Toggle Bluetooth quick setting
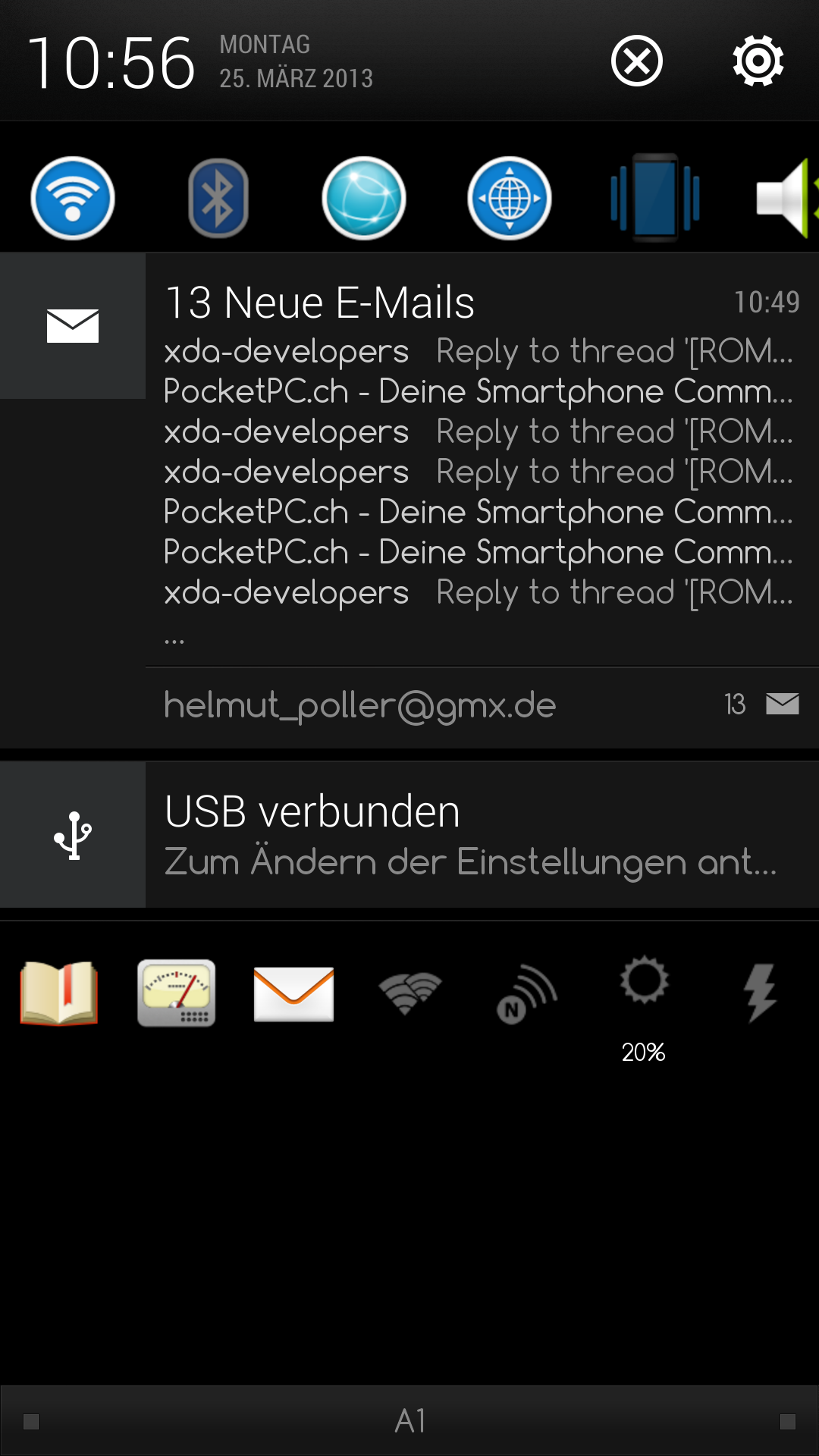819x1456 pixels. pyautogui.click(x=218, y=199)
